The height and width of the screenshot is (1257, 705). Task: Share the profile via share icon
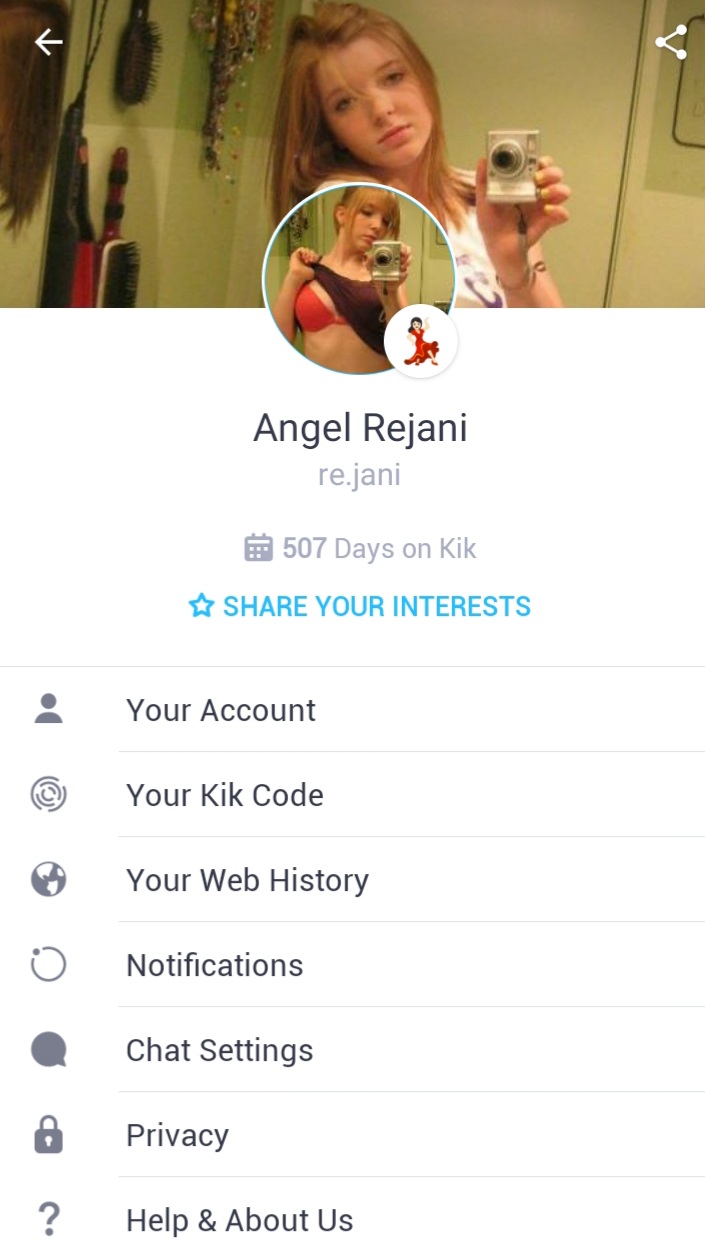click(x=670, y=42)
